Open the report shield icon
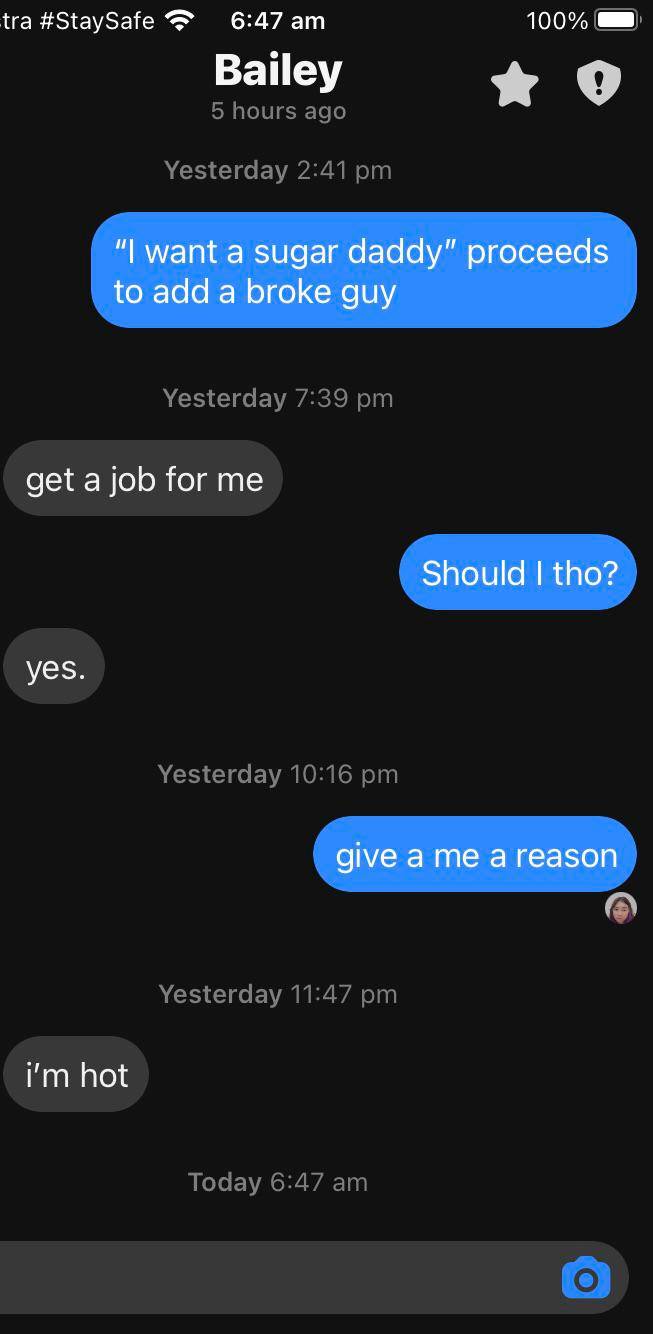This screenshot has height=1334, width=653. (x=599, y=83)
